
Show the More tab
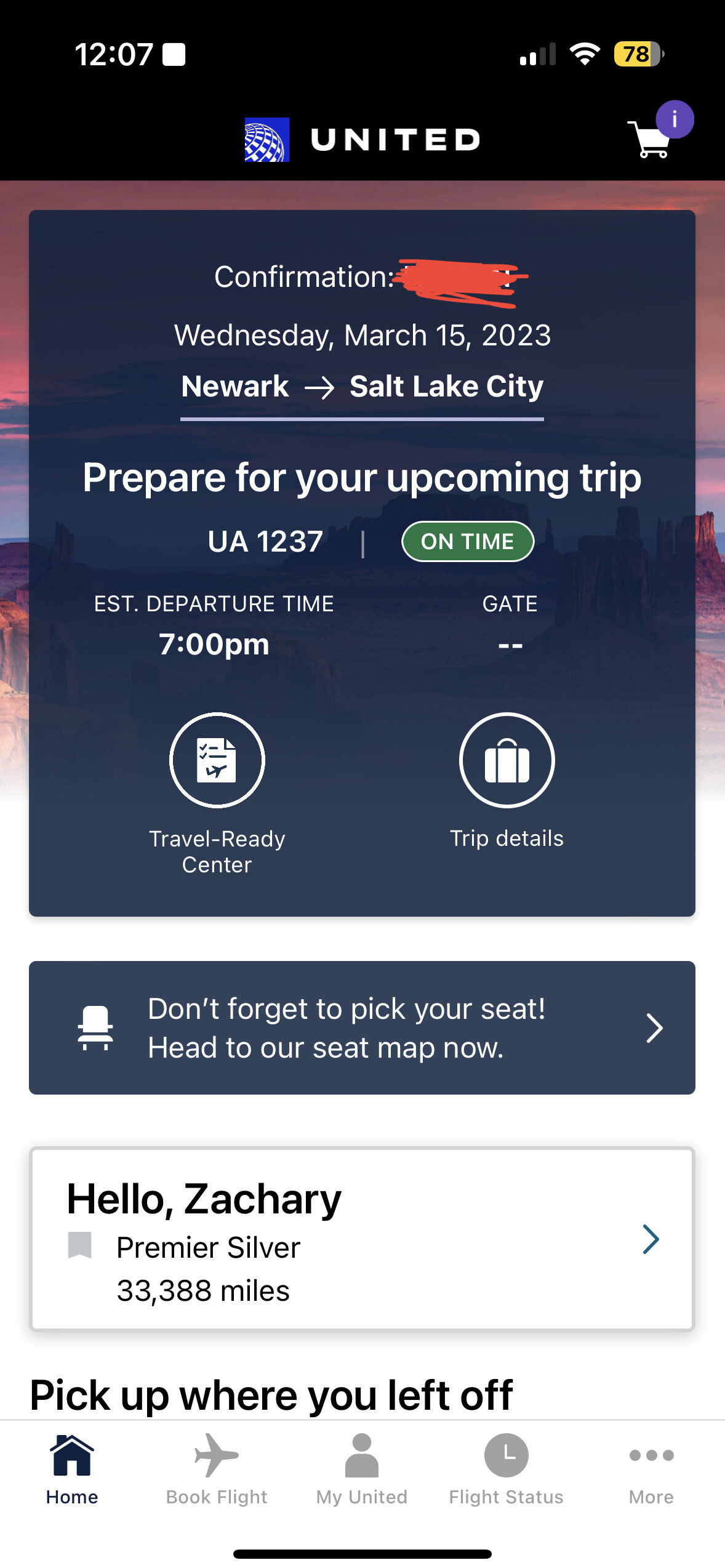(651, 1469)
